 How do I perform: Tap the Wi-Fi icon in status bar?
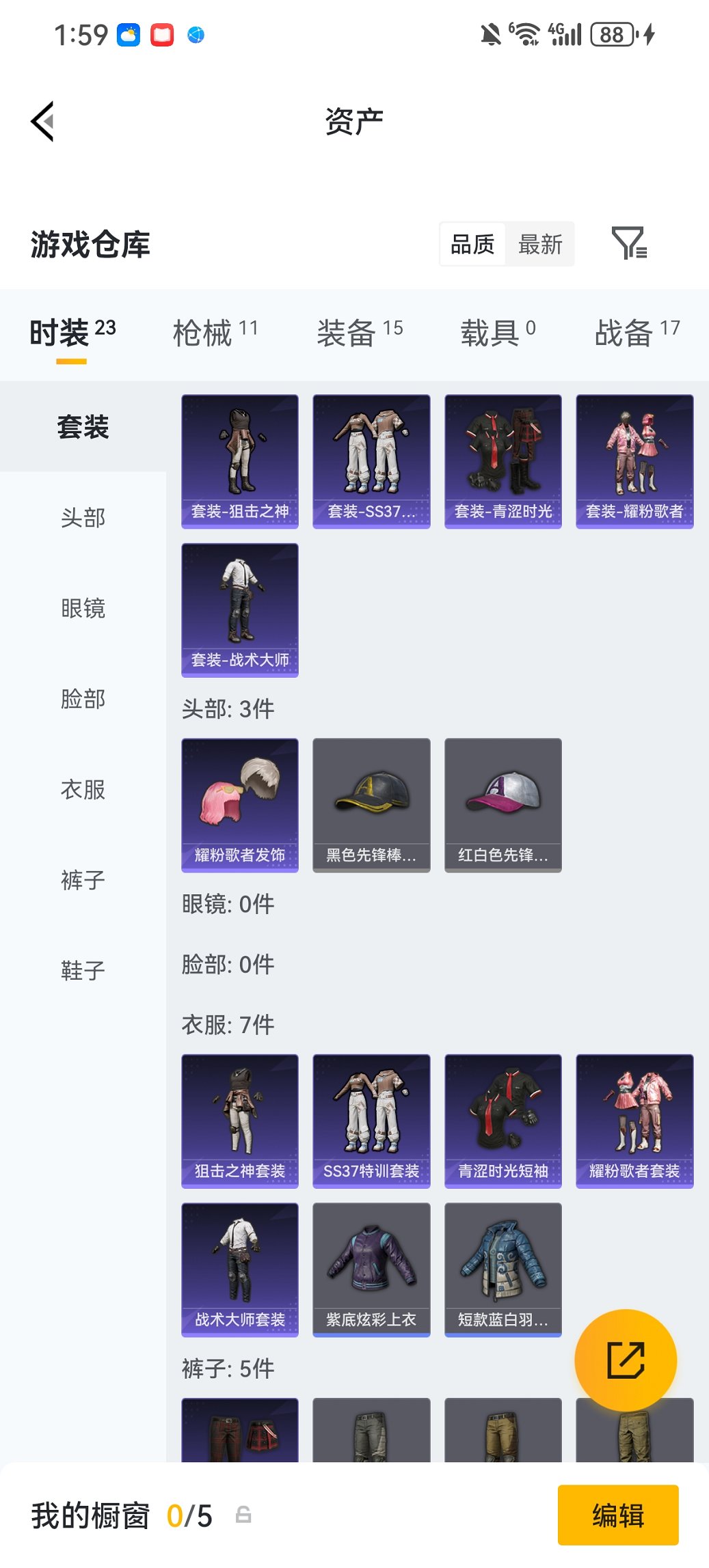tap(525, 33)
